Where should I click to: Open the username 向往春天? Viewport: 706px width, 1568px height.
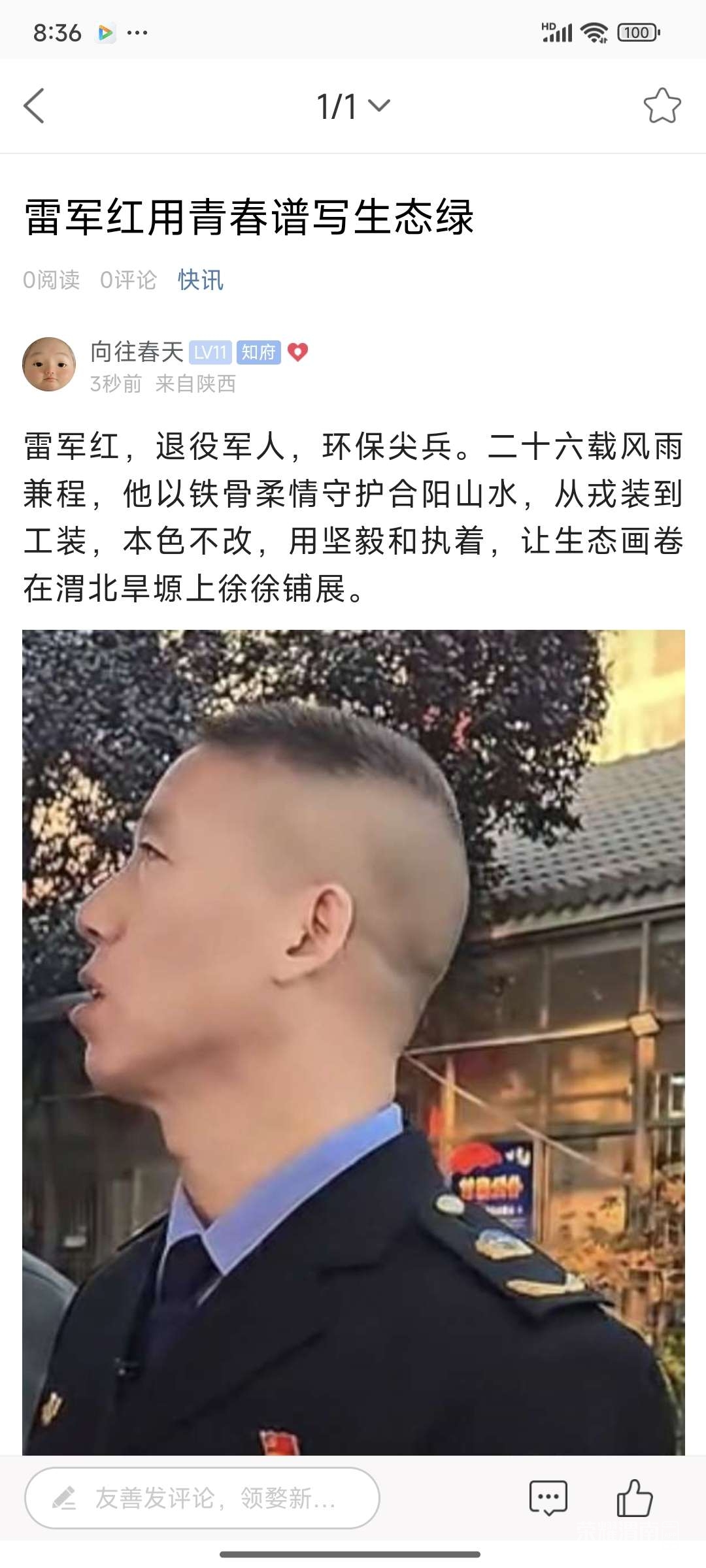click(x=137, y=351)
